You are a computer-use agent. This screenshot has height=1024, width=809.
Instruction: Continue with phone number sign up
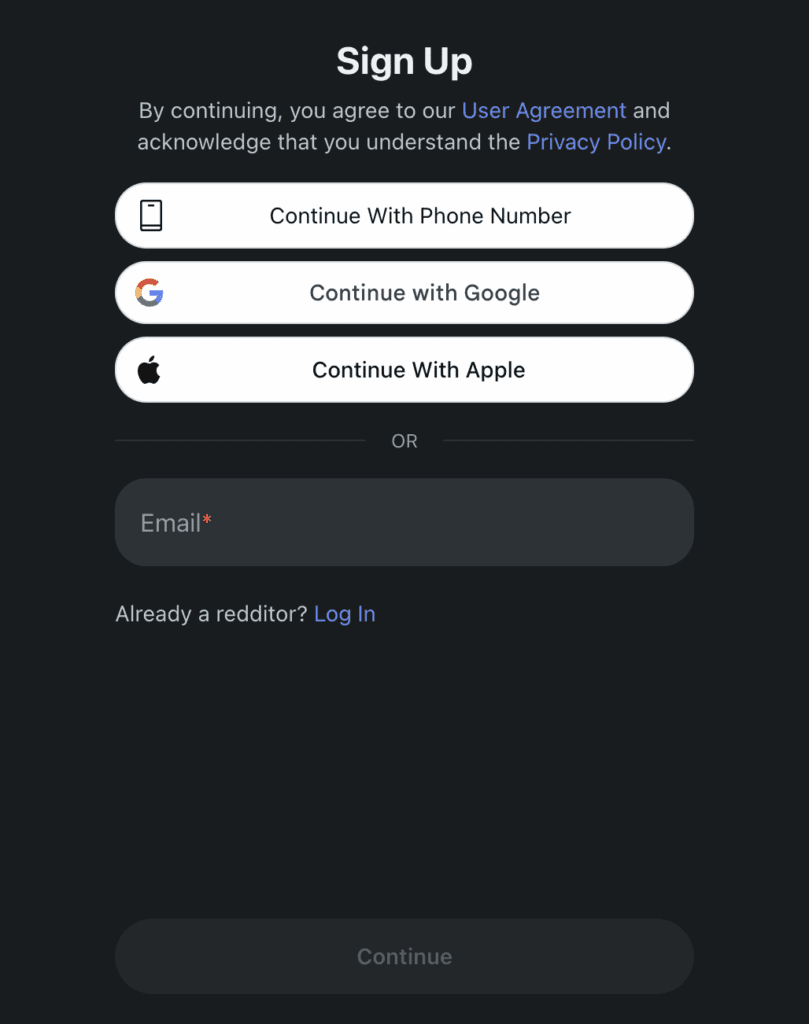click(x=404, y=216)
